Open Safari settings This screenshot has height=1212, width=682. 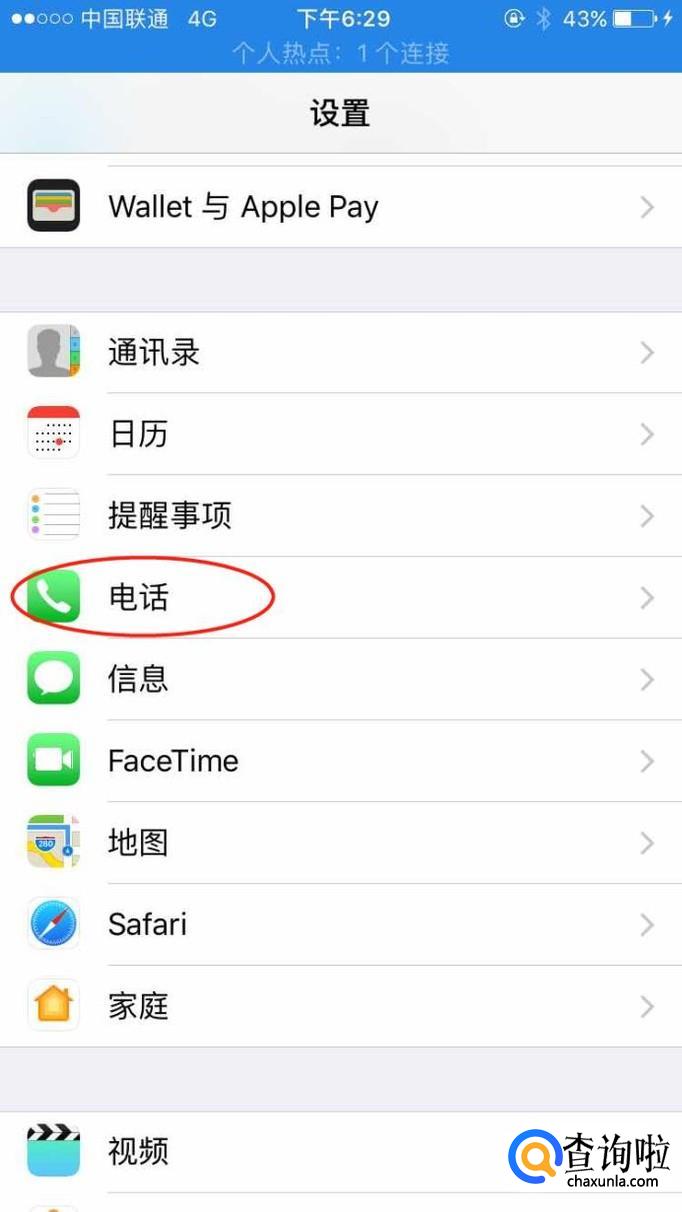pyautogui.click(x=340, y=925)
